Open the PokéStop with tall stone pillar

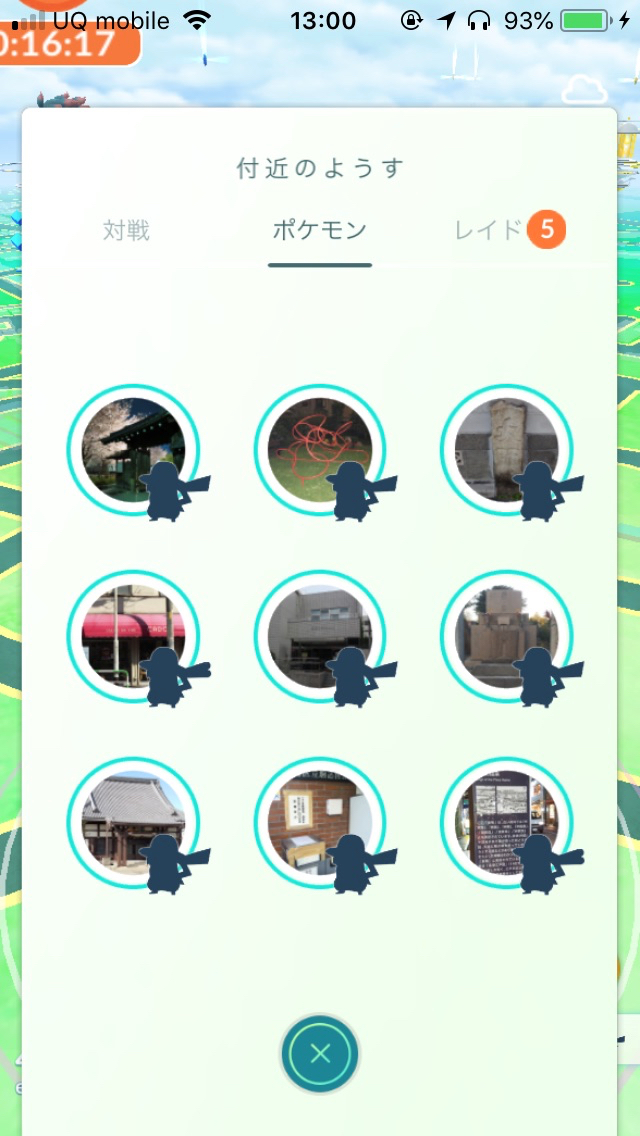(x=506, y=450)
